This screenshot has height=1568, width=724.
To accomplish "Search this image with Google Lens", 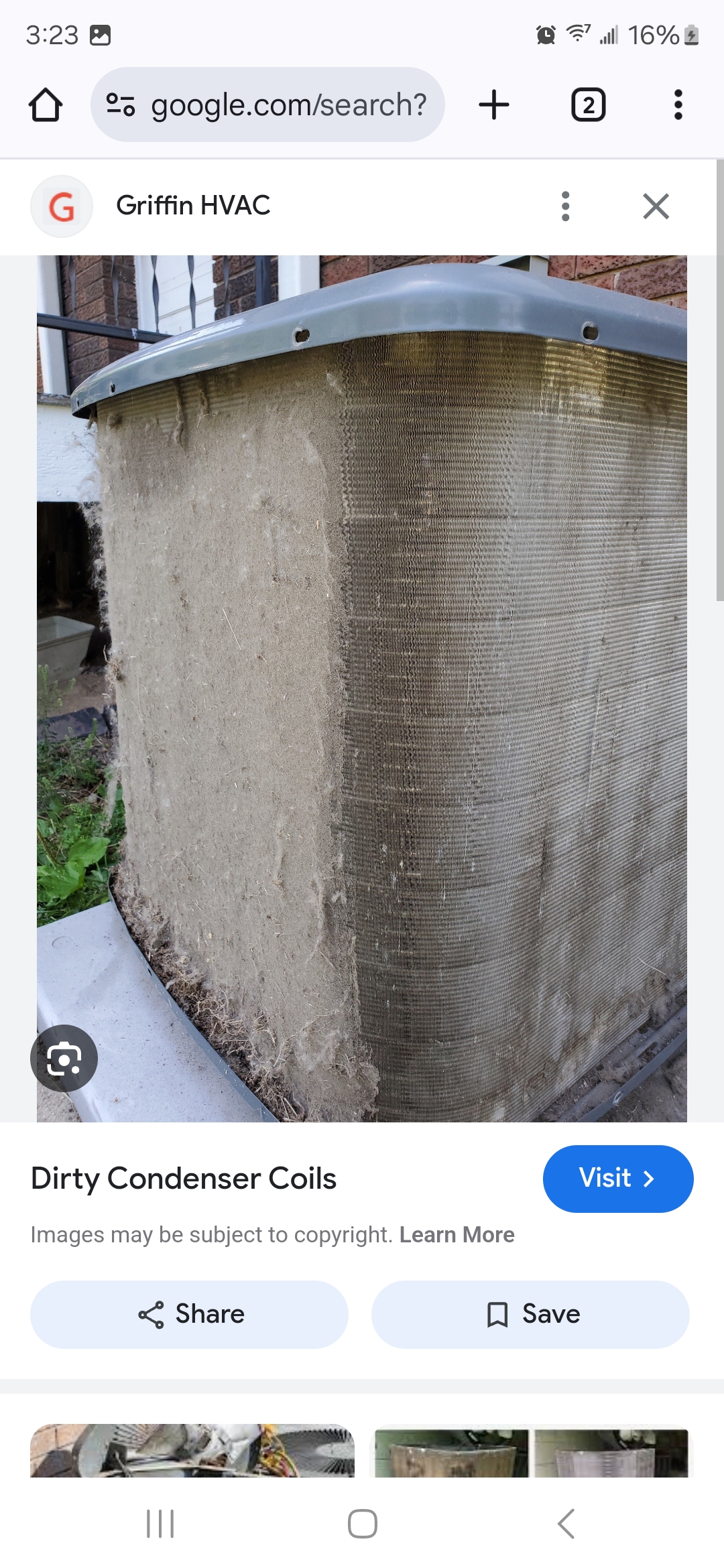I will 64,1058.
